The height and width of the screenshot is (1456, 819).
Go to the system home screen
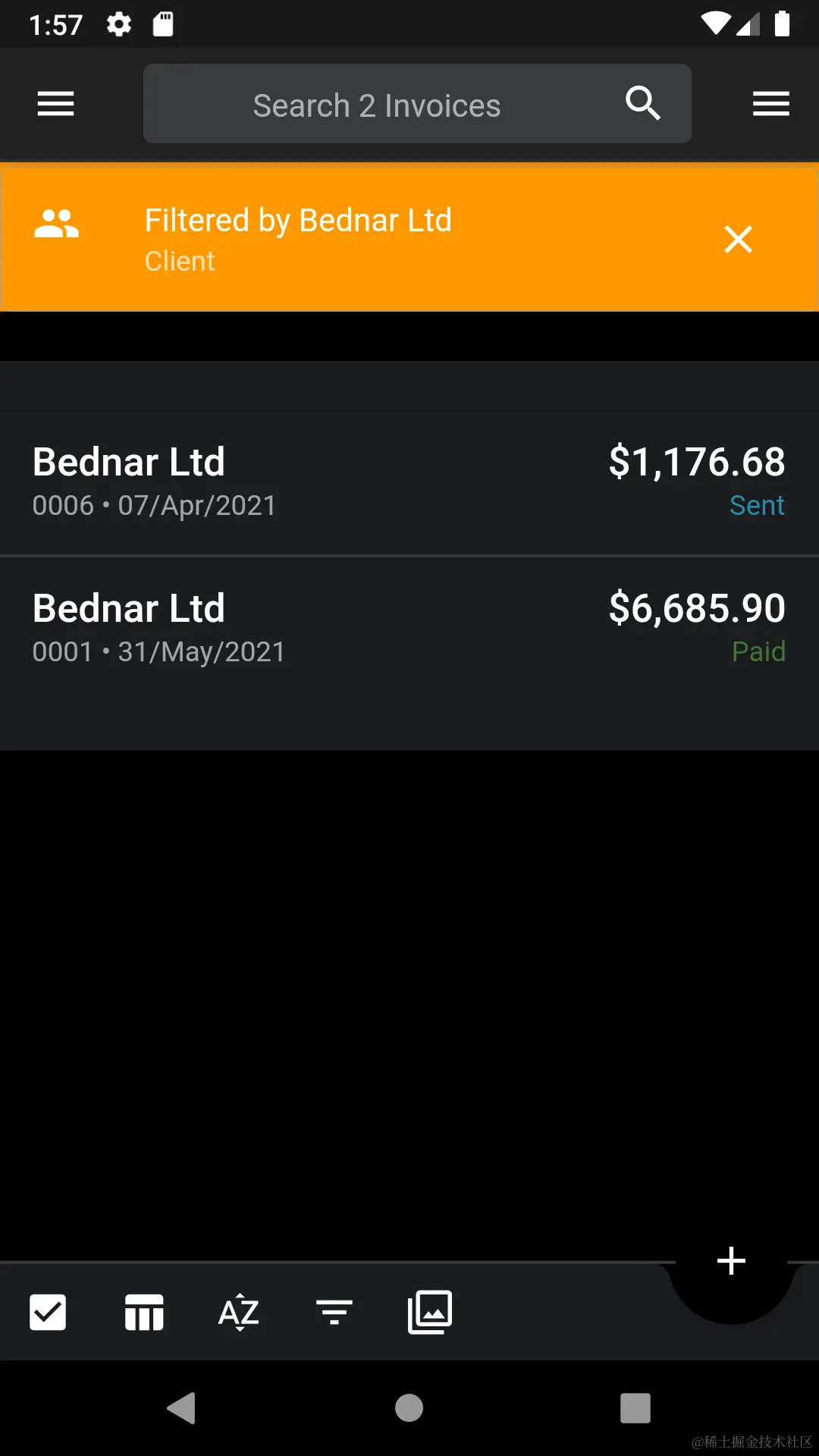(x=409, y=1408)
